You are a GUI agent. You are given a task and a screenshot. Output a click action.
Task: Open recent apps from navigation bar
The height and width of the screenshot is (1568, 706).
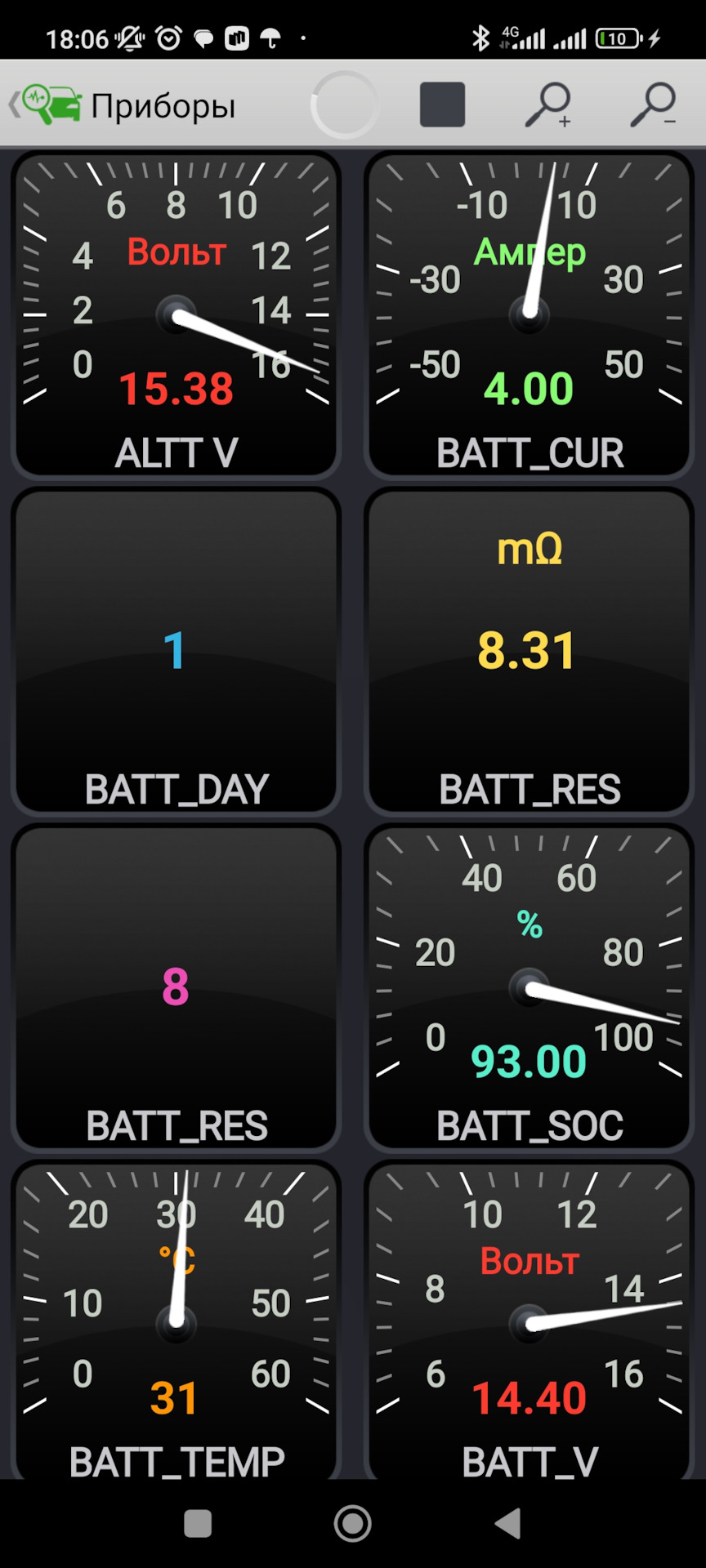[198, 1523]
